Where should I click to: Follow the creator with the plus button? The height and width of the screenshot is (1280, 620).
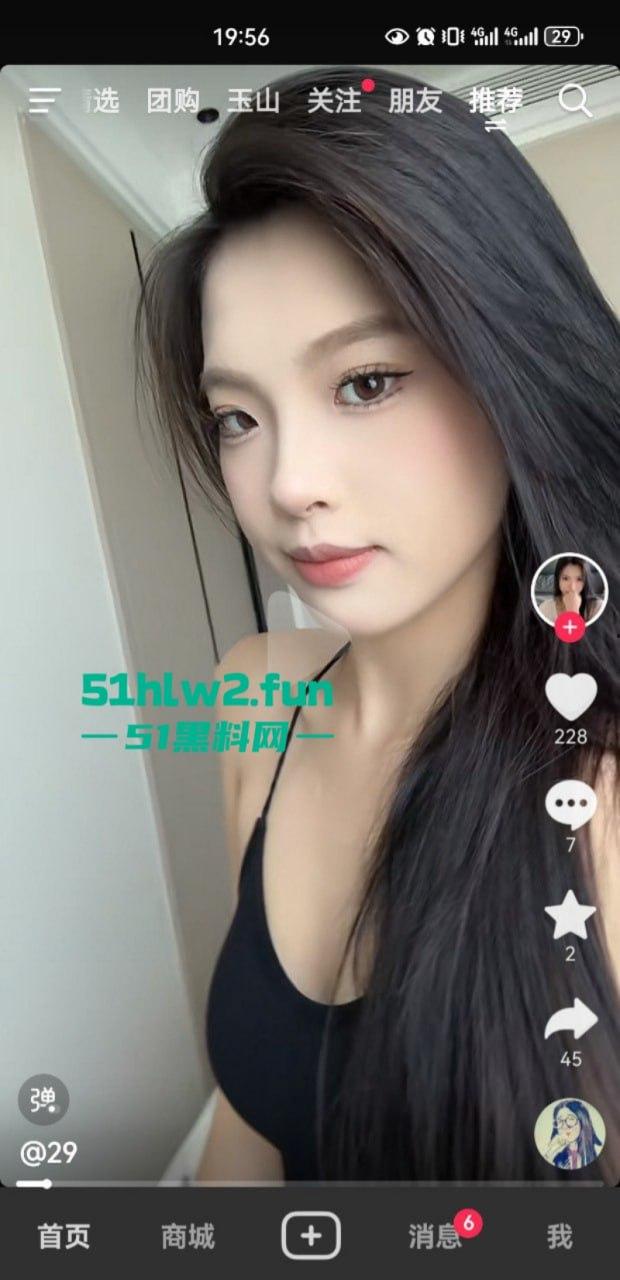pos(570,628)
